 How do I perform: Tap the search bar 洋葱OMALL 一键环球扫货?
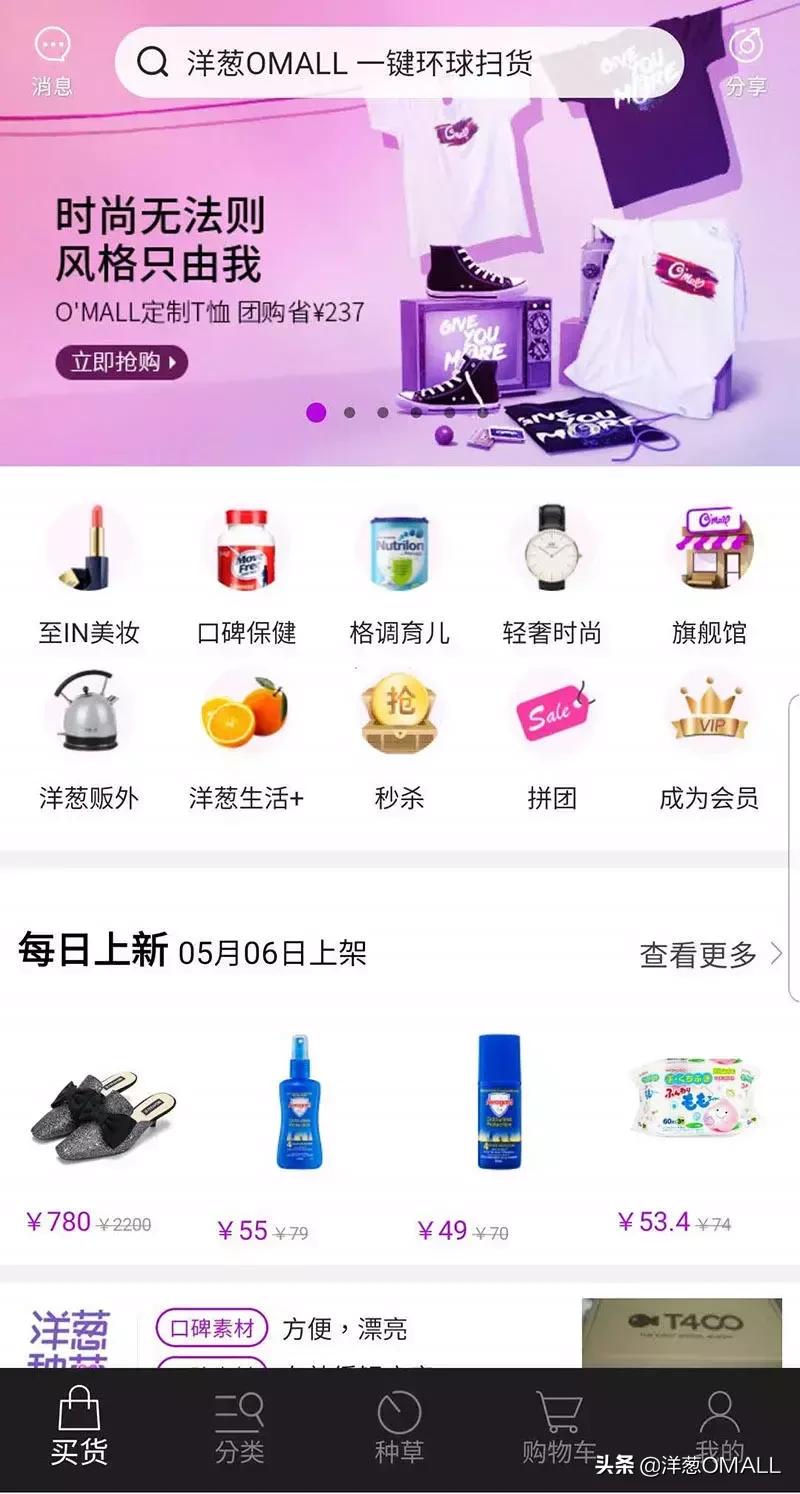pos(400,62)
